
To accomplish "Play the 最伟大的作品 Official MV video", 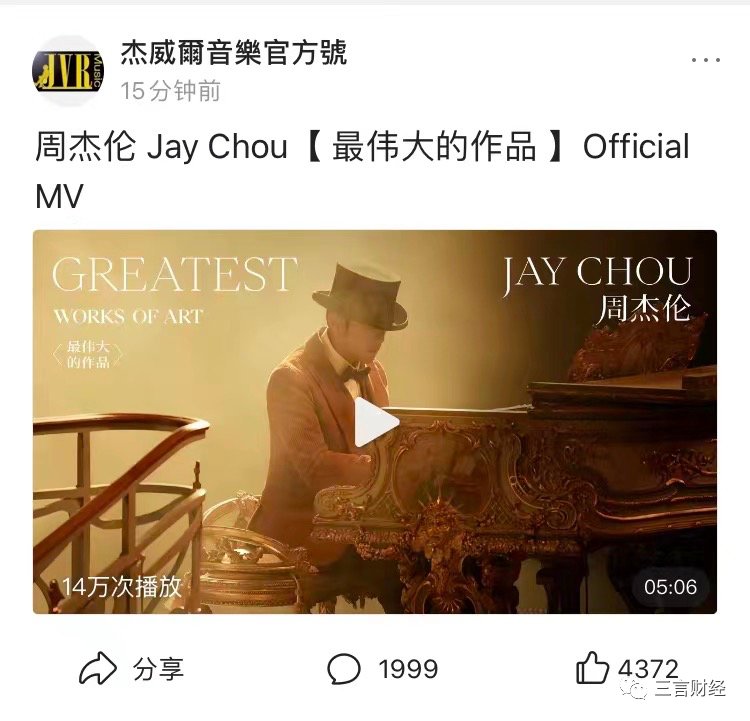I will pos(376,422).
